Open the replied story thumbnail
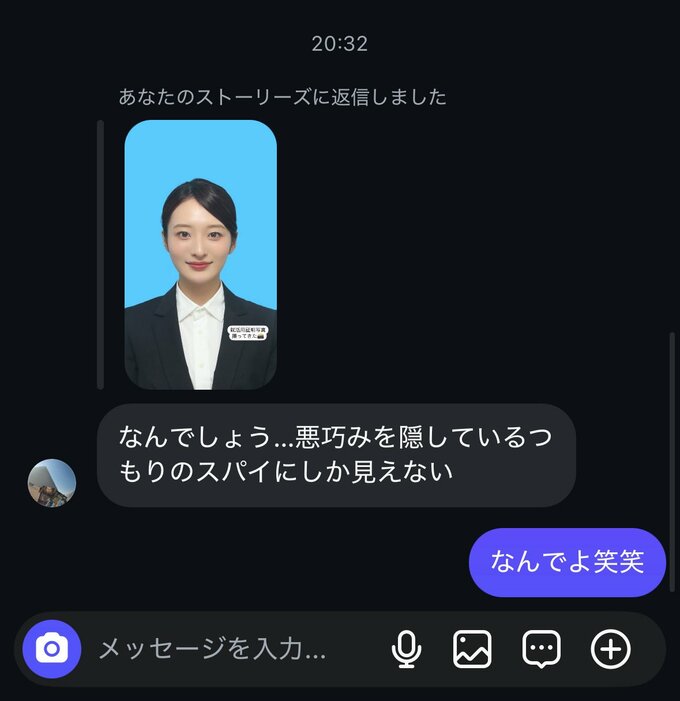This screenshot has height=701, width=680. pos(200,254)
